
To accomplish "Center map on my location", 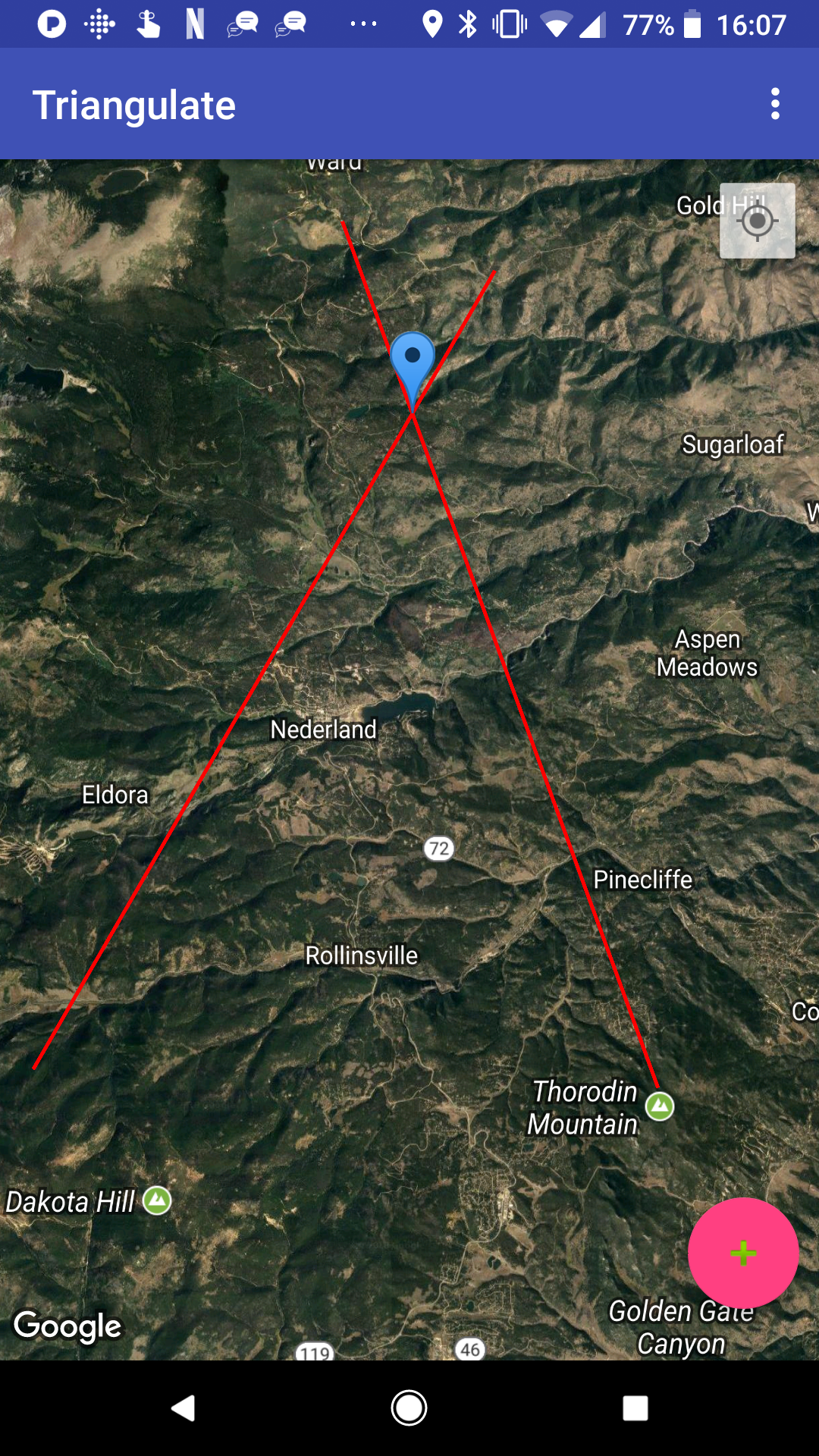I will 757,221.
